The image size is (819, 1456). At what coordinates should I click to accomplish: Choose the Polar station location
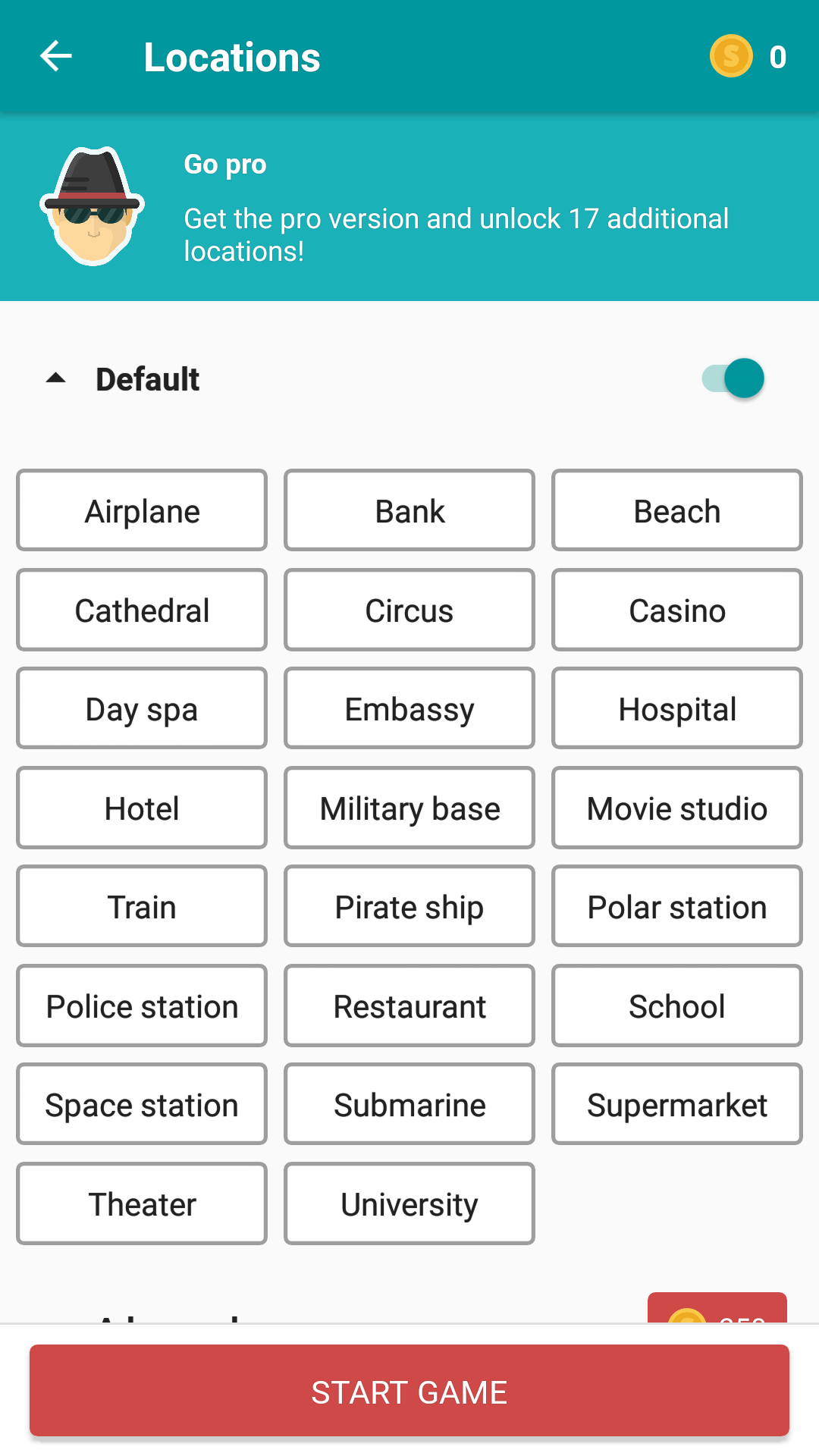click(676, 906)
